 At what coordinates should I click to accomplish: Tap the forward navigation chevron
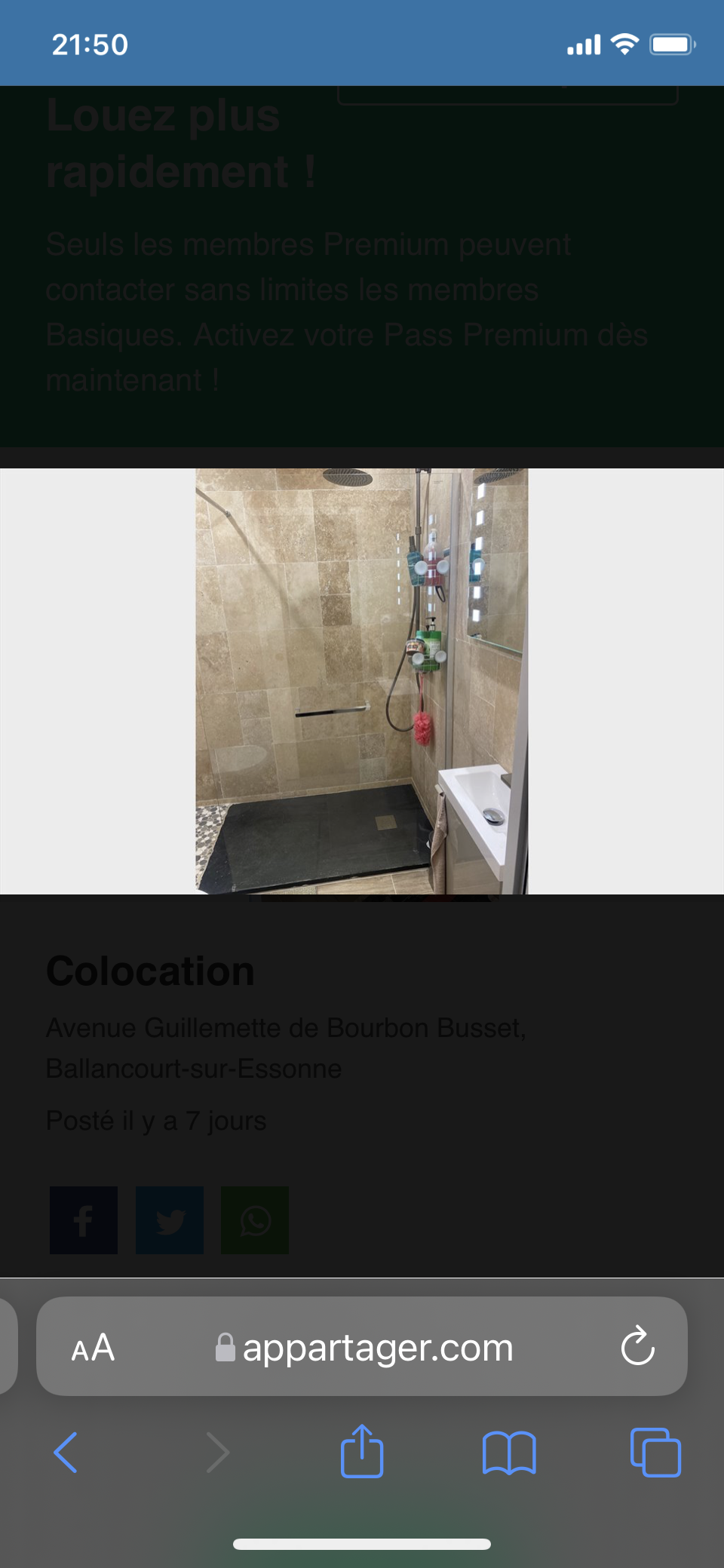point(217,1451)
